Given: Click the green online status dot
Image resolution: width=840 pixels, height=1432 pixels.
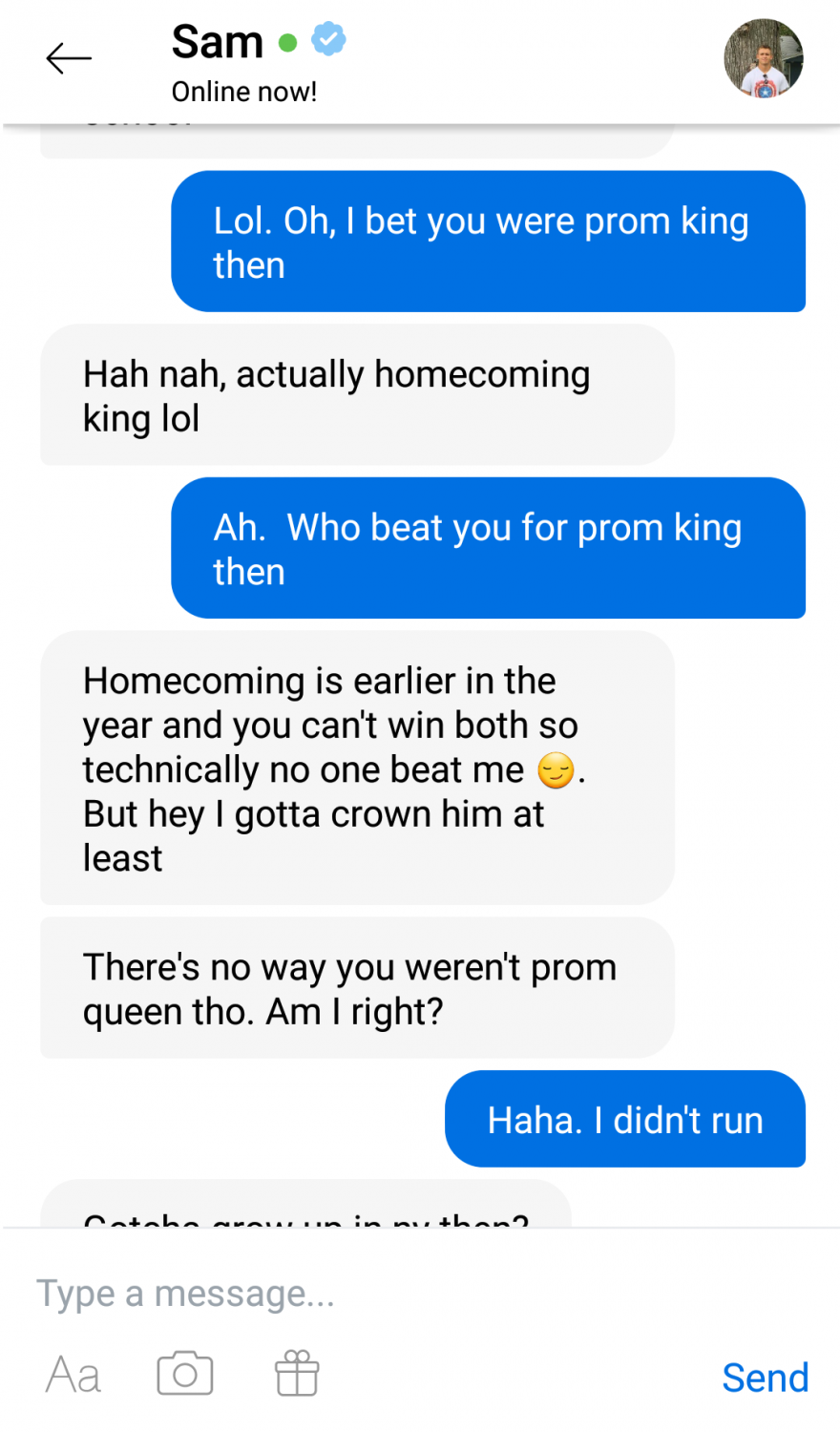Looking at the screenshot, I should coord(287,43).
